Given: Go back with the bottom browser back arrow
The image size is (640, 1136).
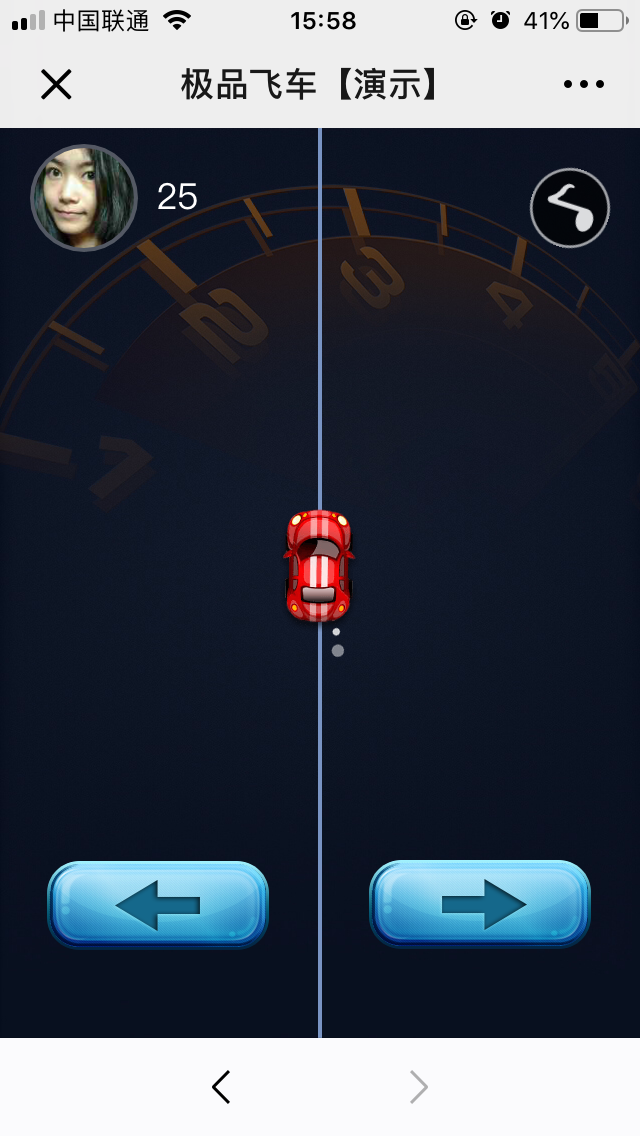Looking at the screenshot, I should 221,1087.
